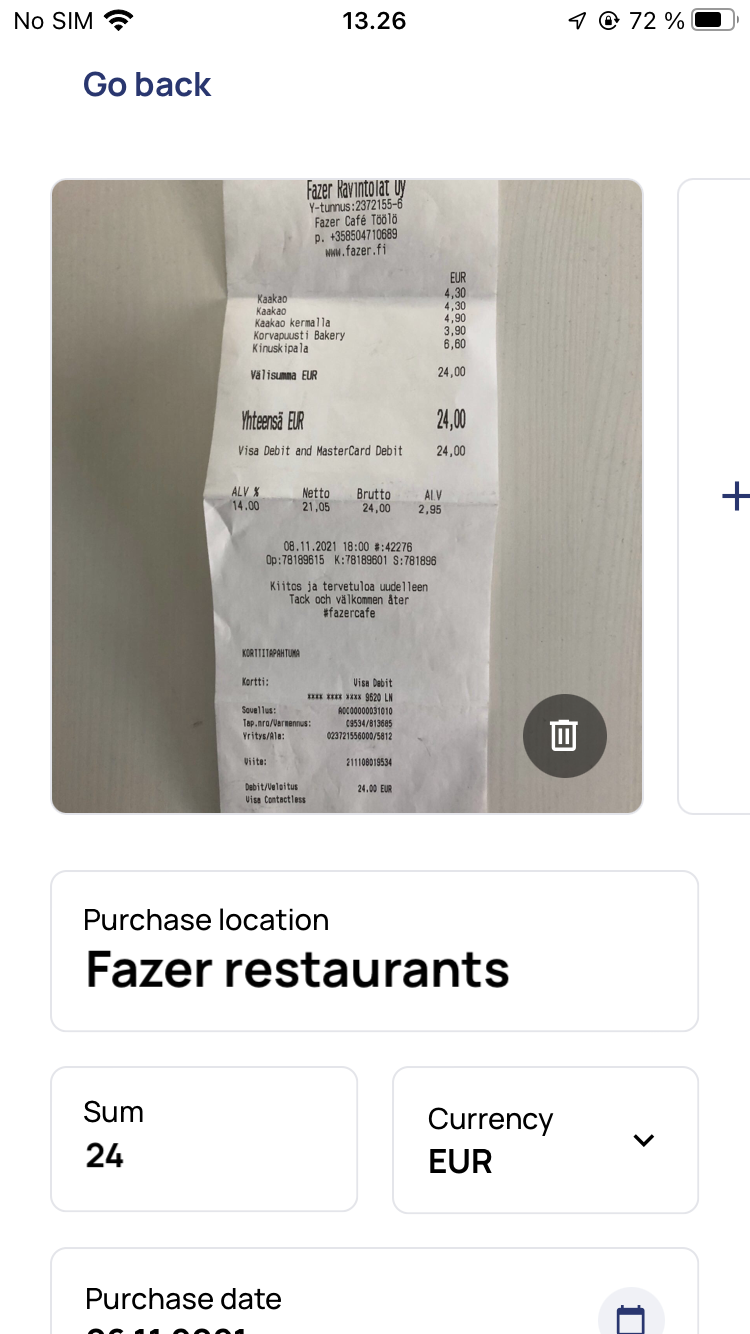Tap the chevron icon on the Currency card
The image size is (750, 1334).
pos(644,1139)
